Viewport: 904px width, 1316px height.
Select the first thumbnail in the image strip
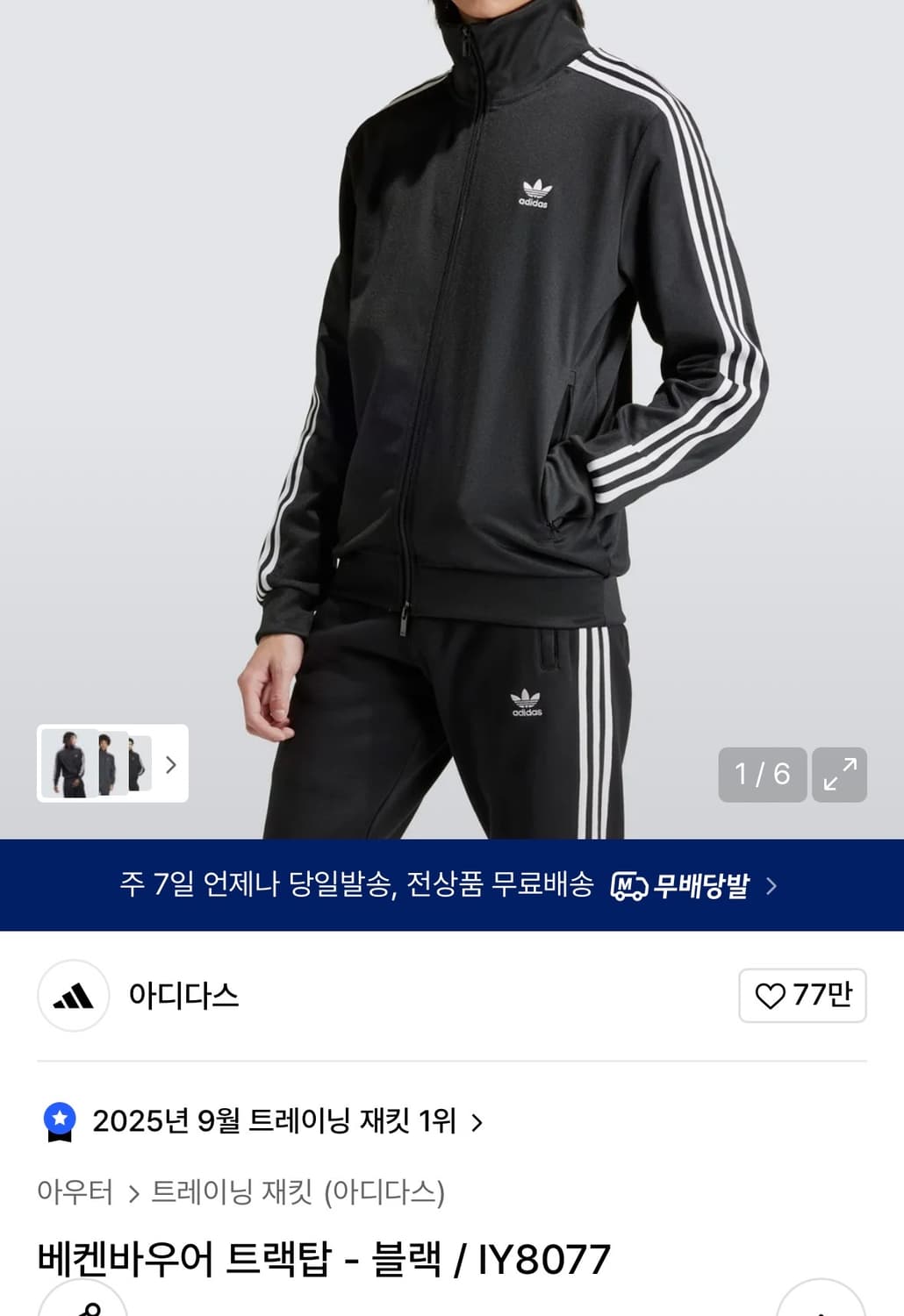click(68, 765)
